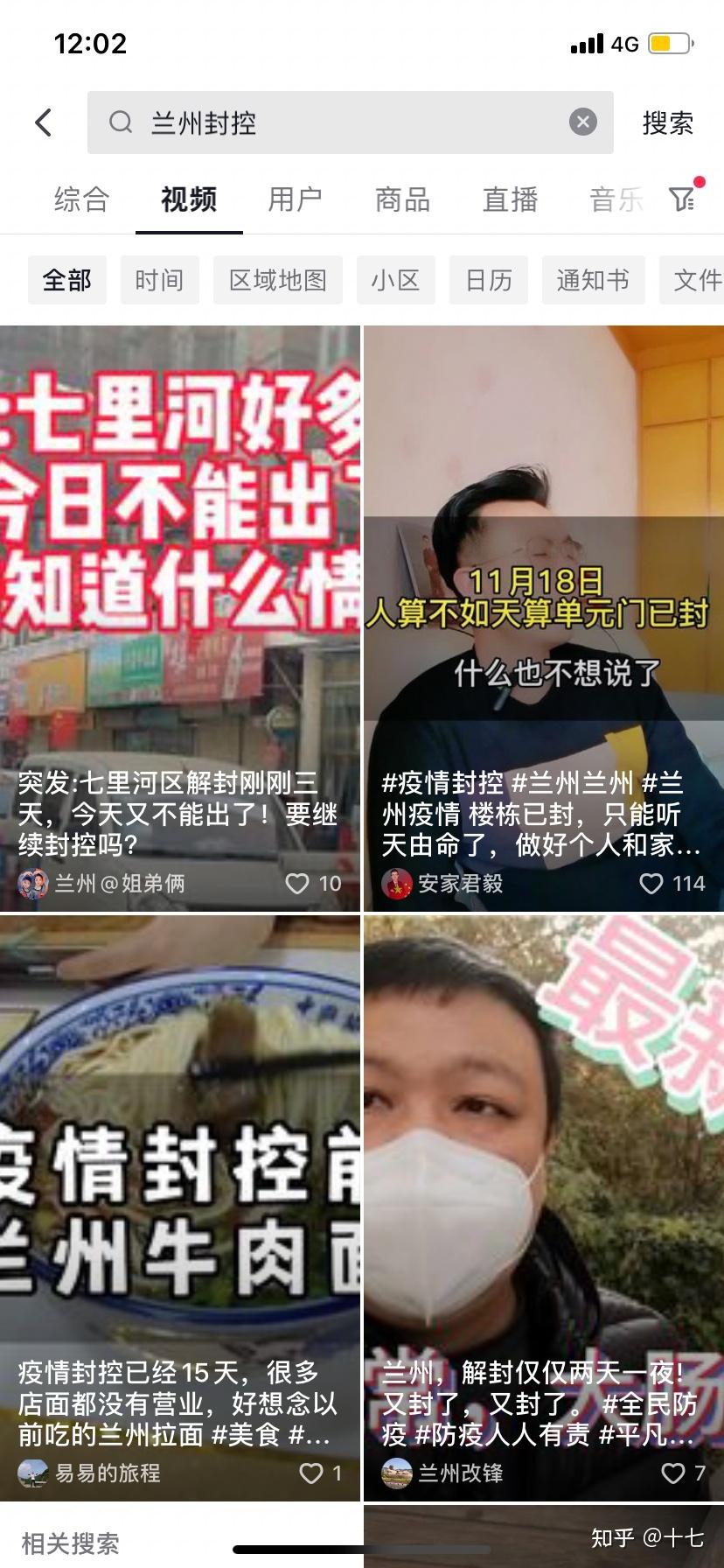Tap the 搜索 button
The height and width of the screenshot is (1568, 724).
668,123
